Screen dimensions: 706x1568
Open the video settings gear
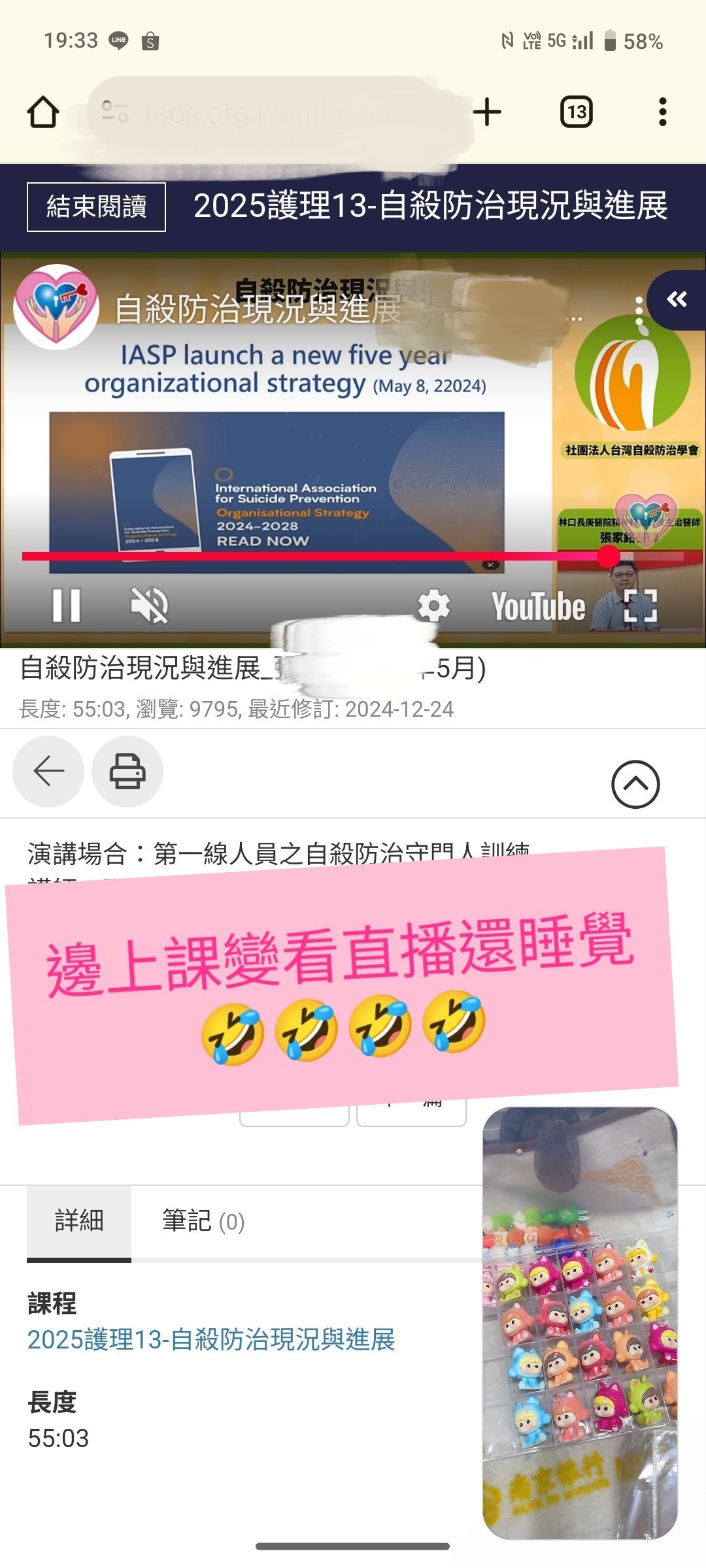click(434, 606)
